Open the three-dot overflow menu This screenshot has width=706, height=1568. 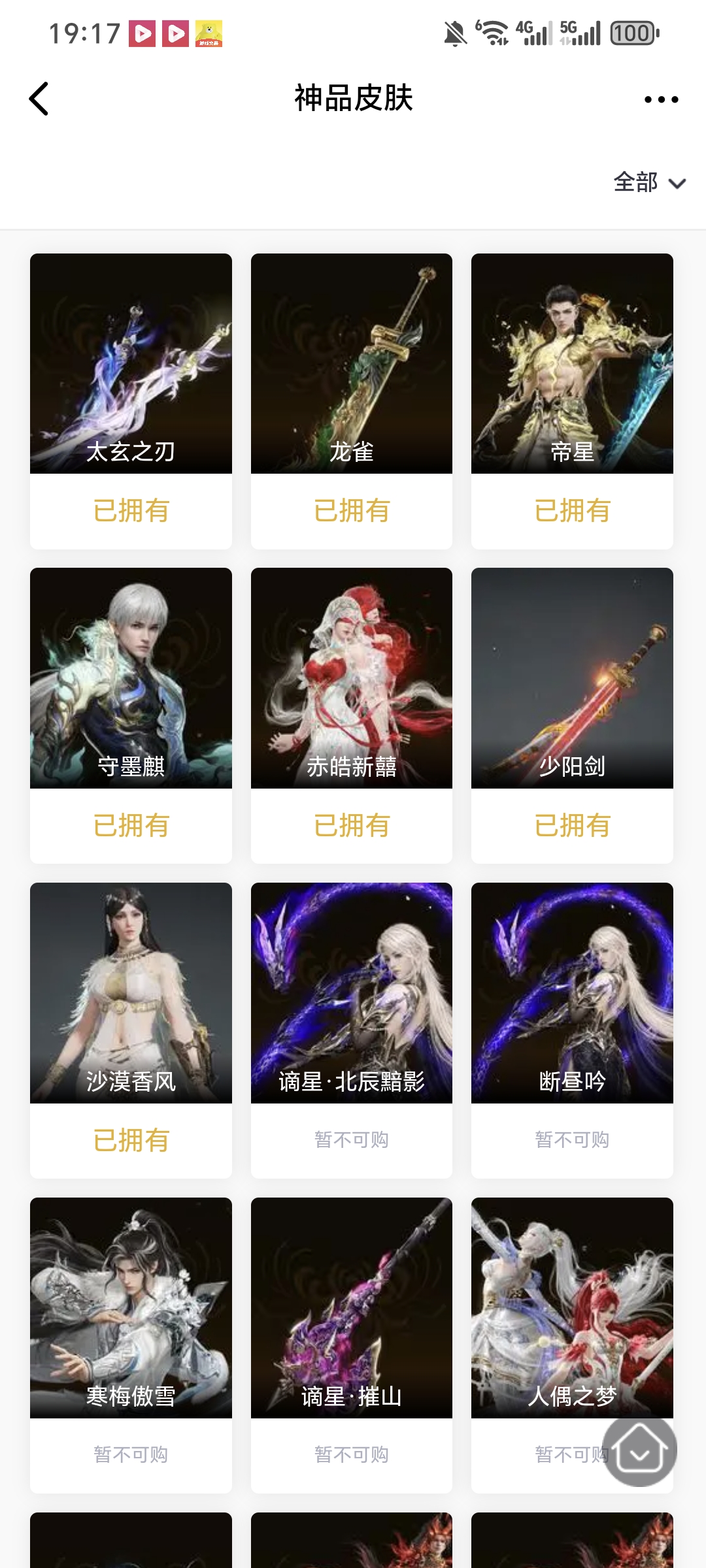[x=661, y=99]
